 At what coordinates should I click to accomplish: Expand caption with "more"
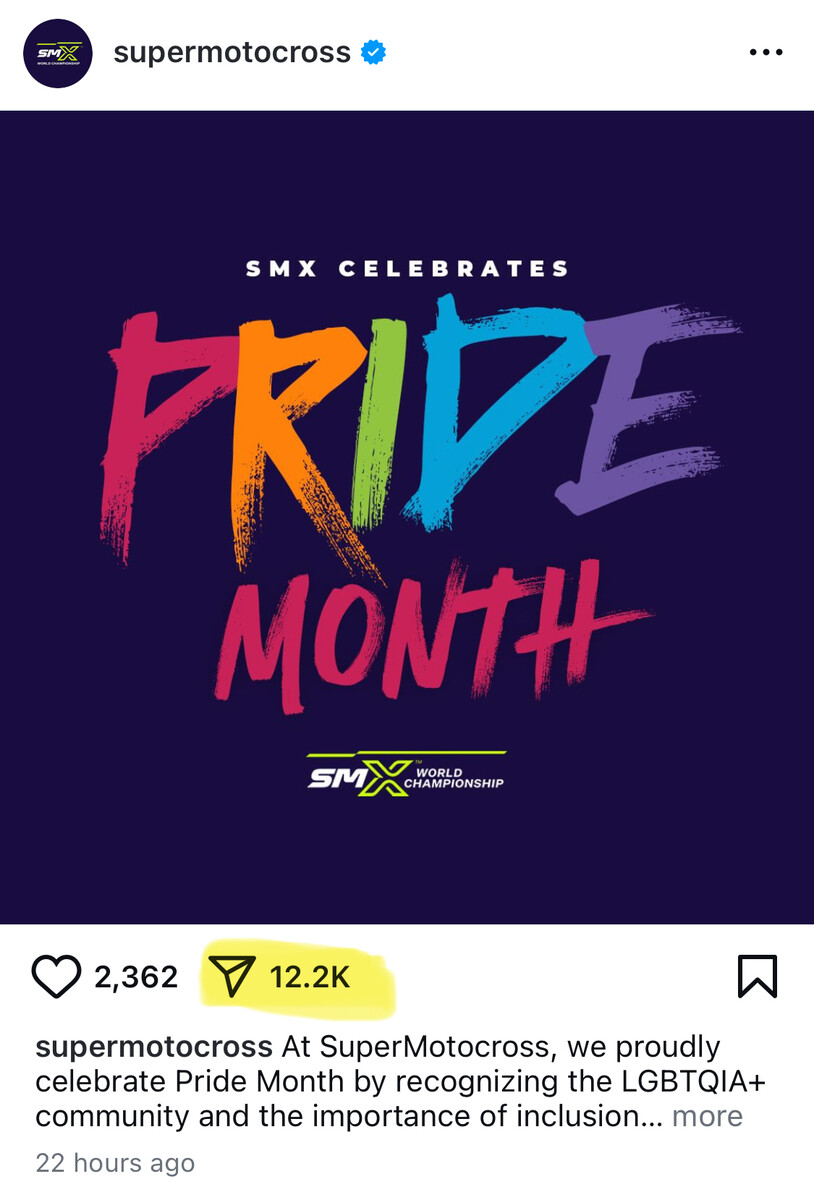[707, 1116]
